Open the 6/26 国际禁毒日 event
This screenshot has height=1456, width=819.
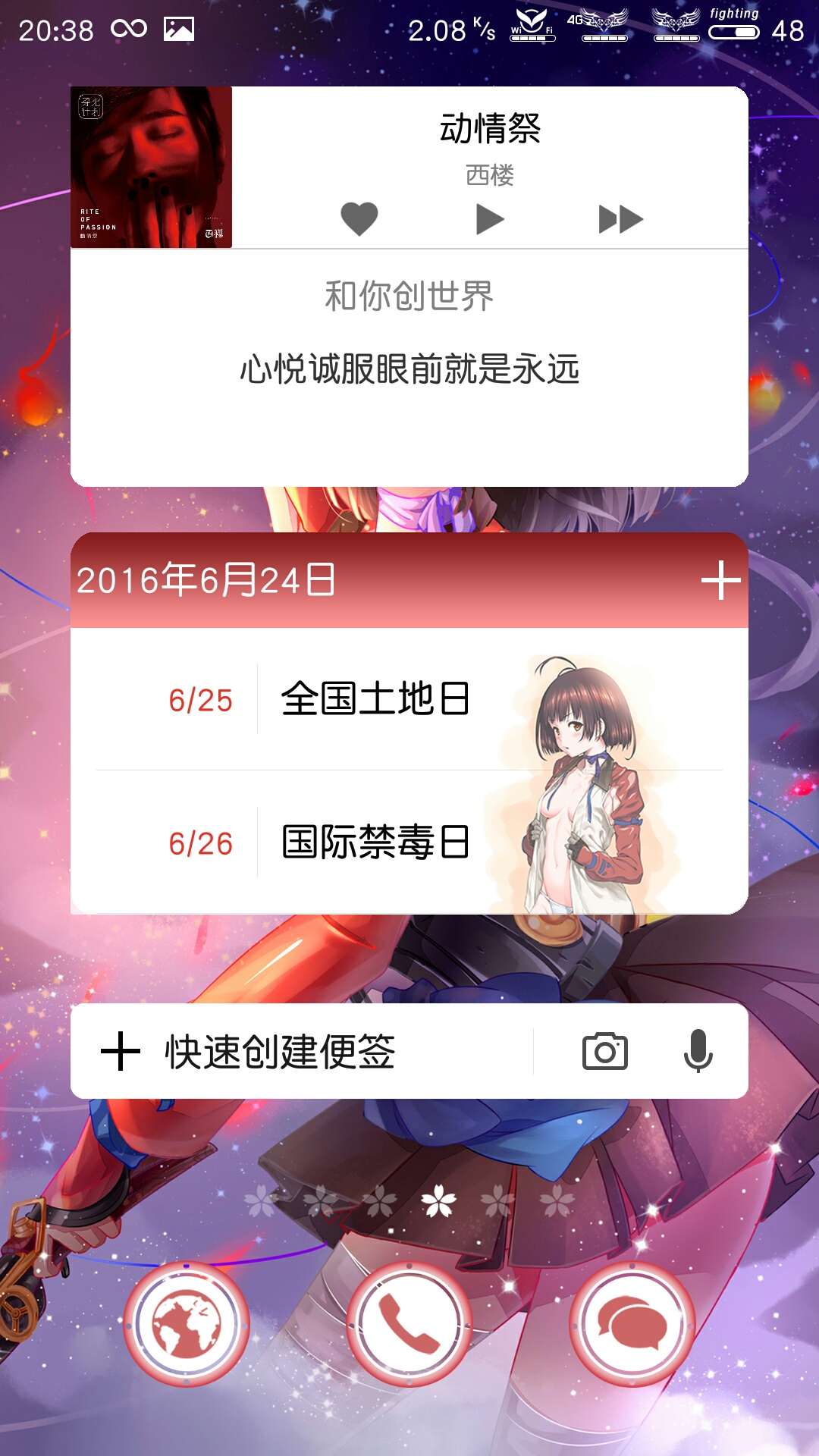coord(409,843)
